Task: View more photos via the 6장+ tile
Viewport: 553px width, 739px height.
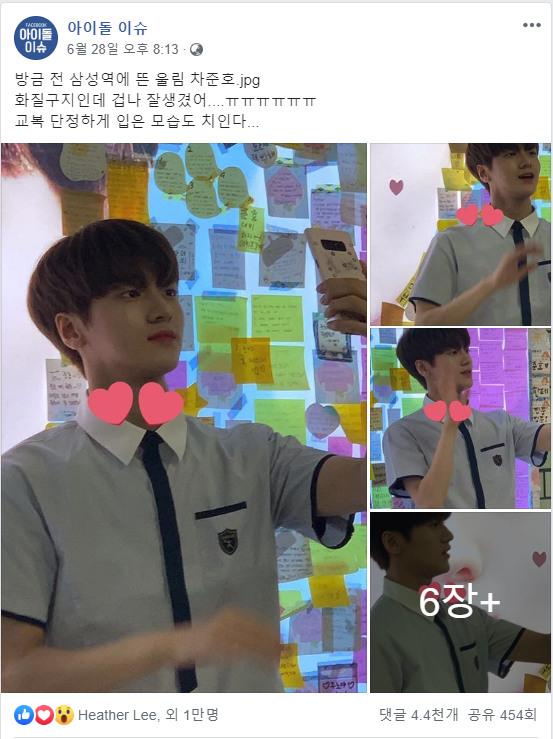Action: (x=460, y=602)
